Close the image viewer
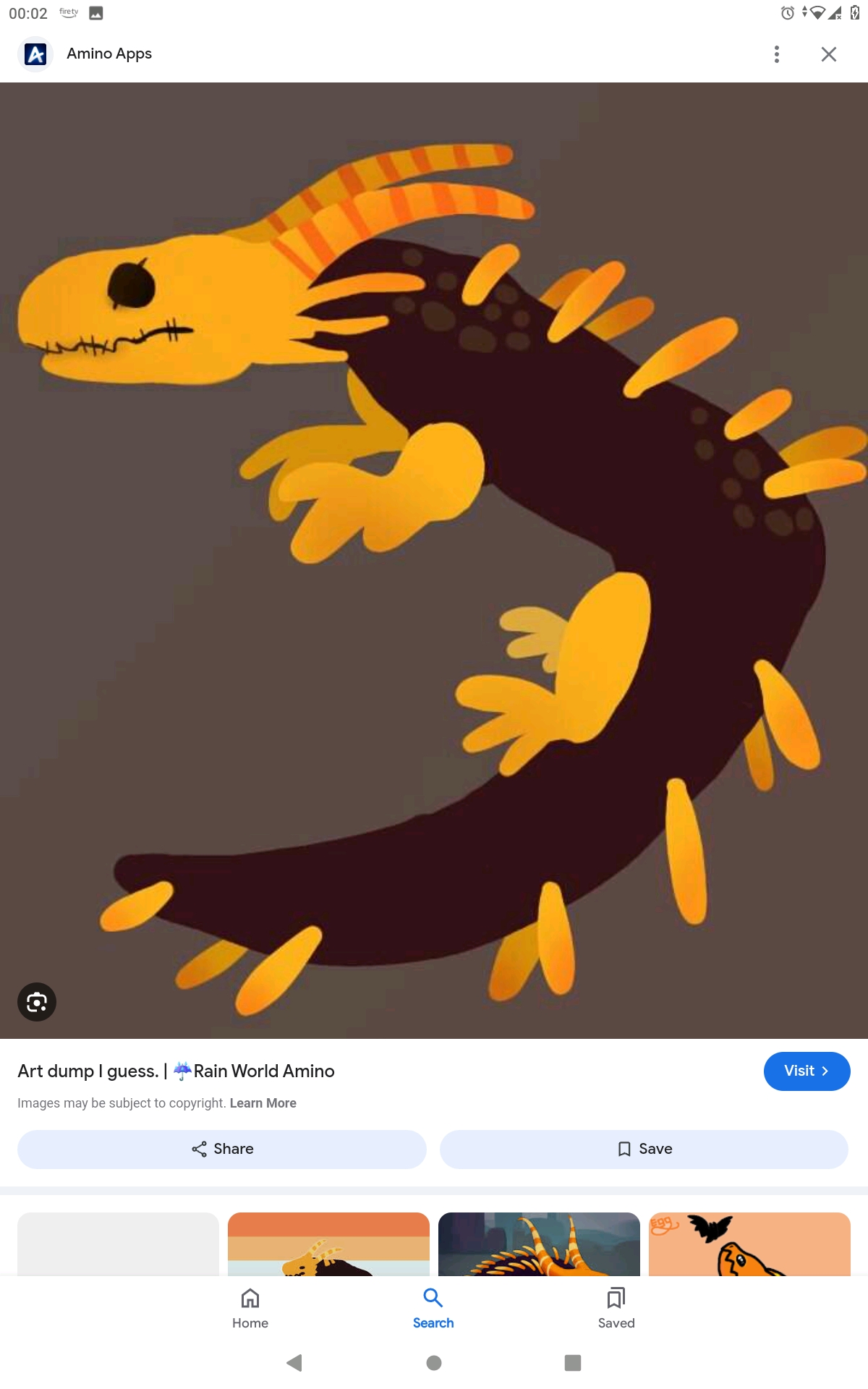 (x=829, y=54)
